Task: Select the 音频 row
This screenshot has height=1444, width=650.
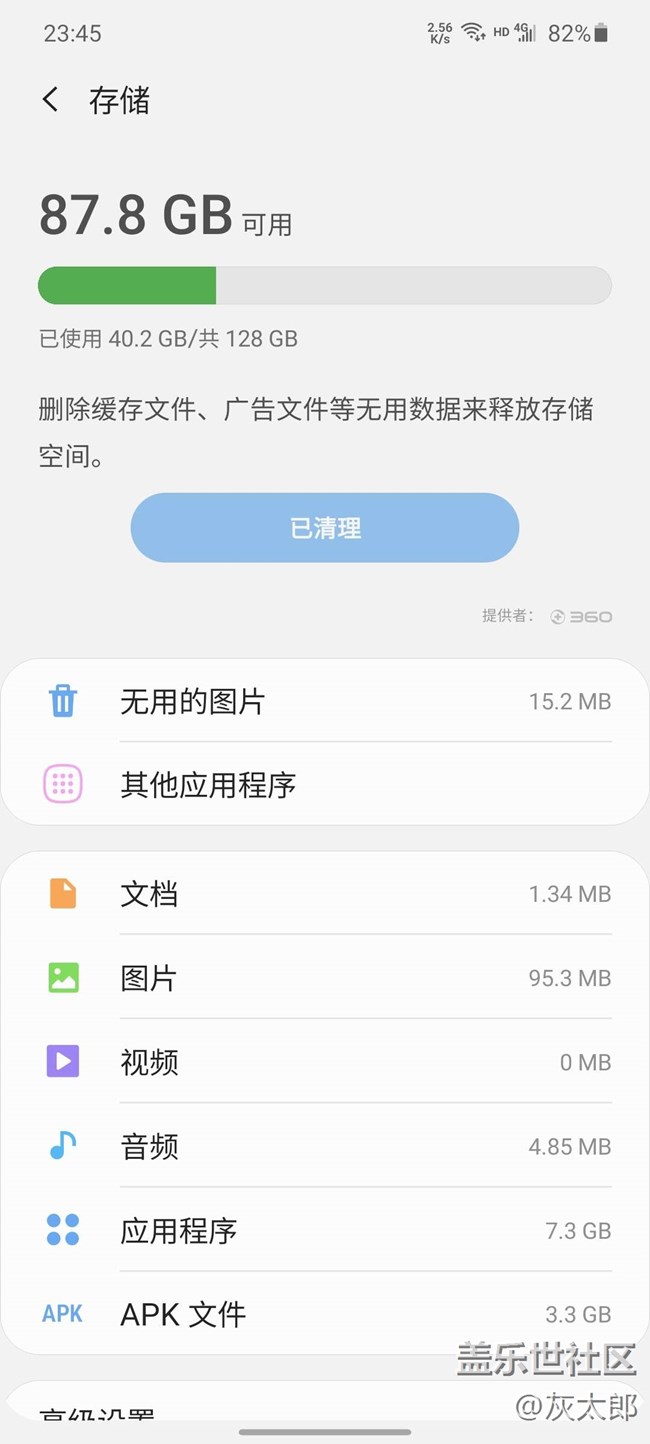Action: tap(325, 1145)
